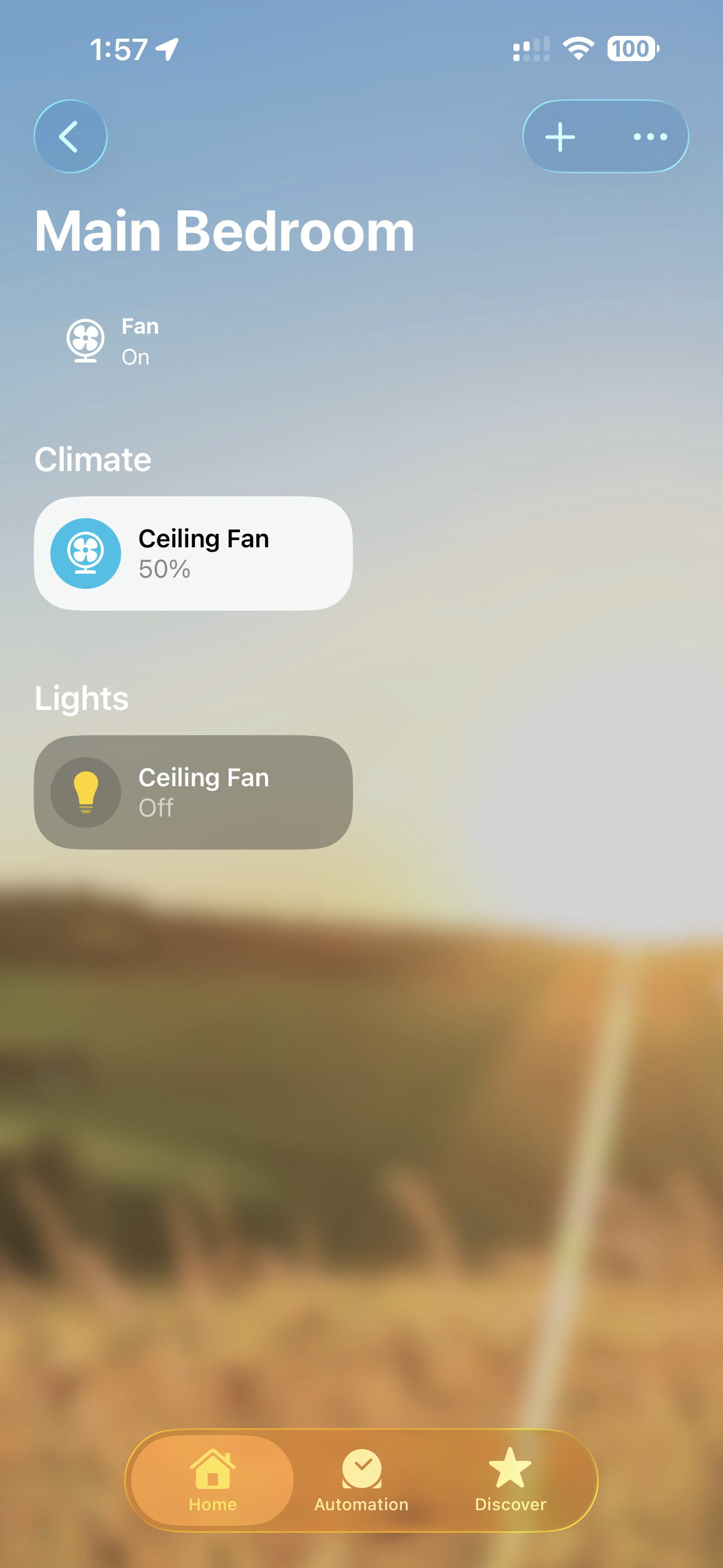Switch to the Automation tab
Image resolution: width=723 pixels, height=1568 pixels.
point(361,1480)
